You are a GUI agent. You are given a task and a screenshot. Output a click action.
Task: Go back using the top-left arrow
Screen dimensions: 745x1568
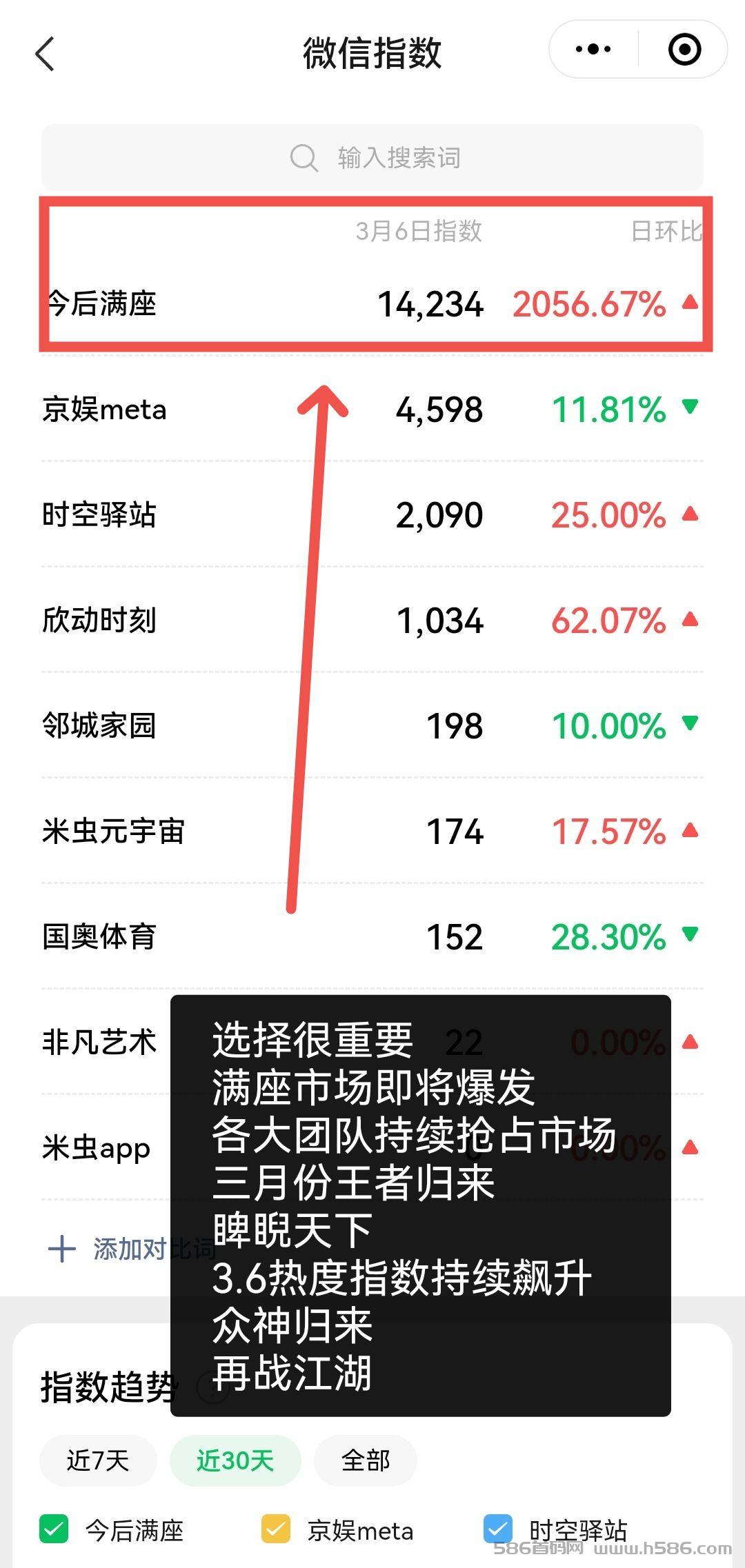[45, 54]
